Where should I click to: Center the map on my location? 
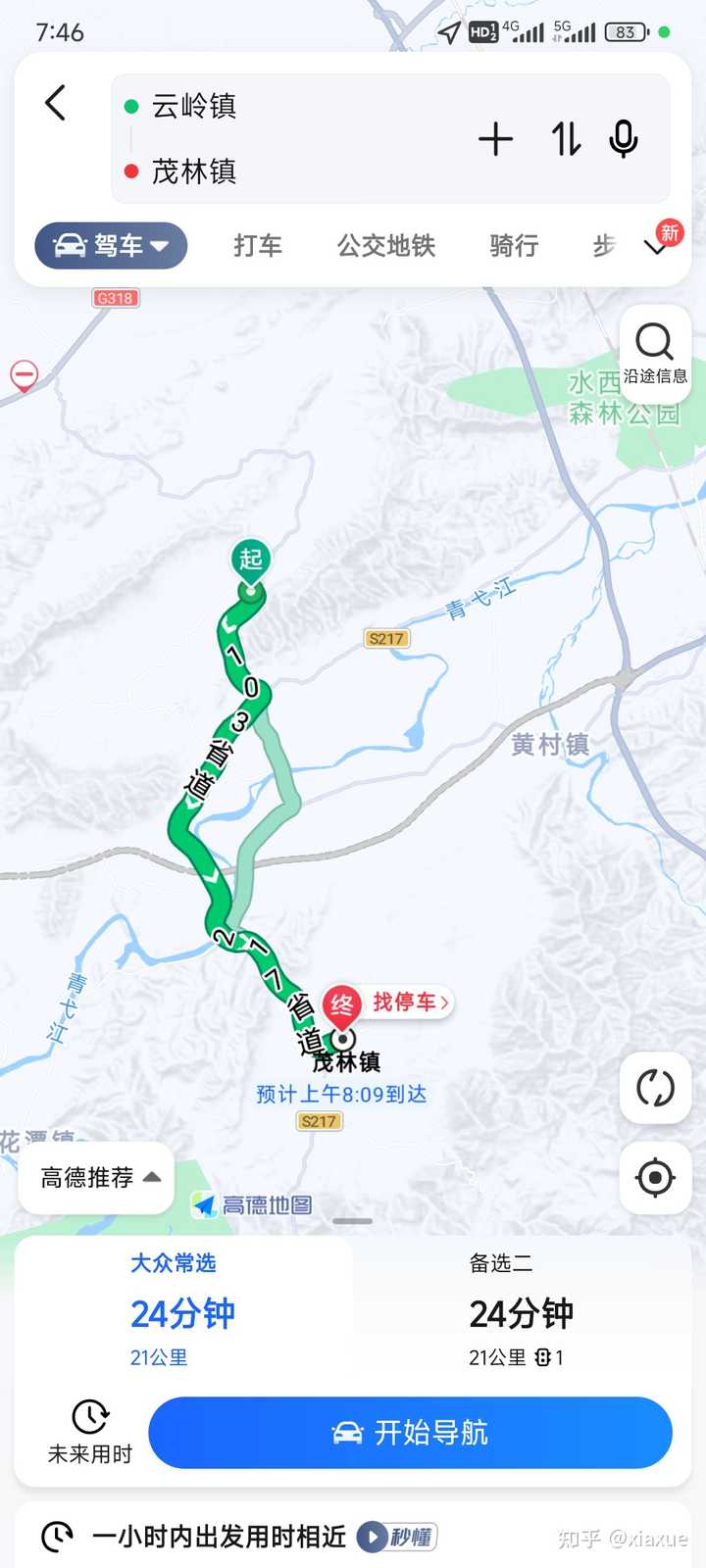click(655, 1177)
